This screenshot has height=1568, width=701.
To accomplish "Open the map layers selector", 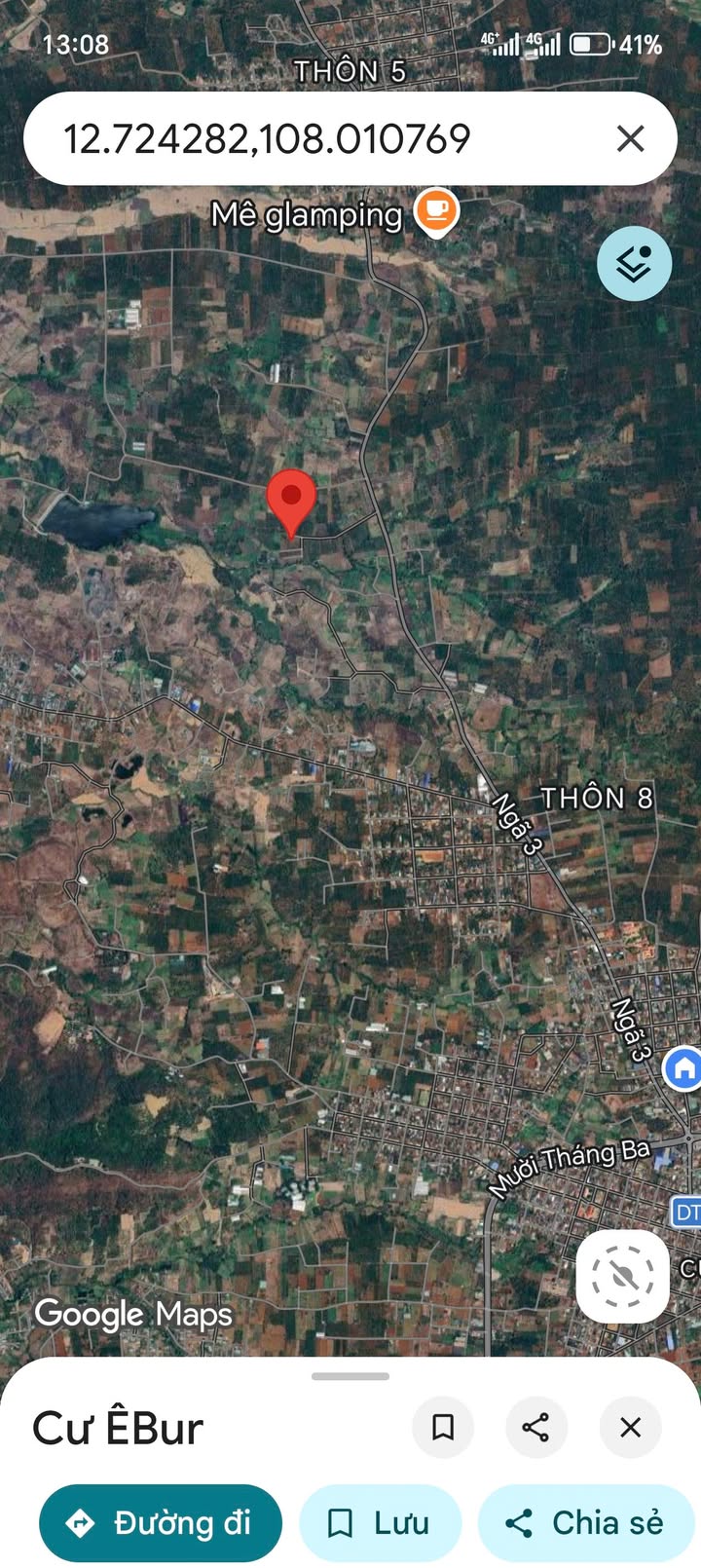I will tap(634, 263).
